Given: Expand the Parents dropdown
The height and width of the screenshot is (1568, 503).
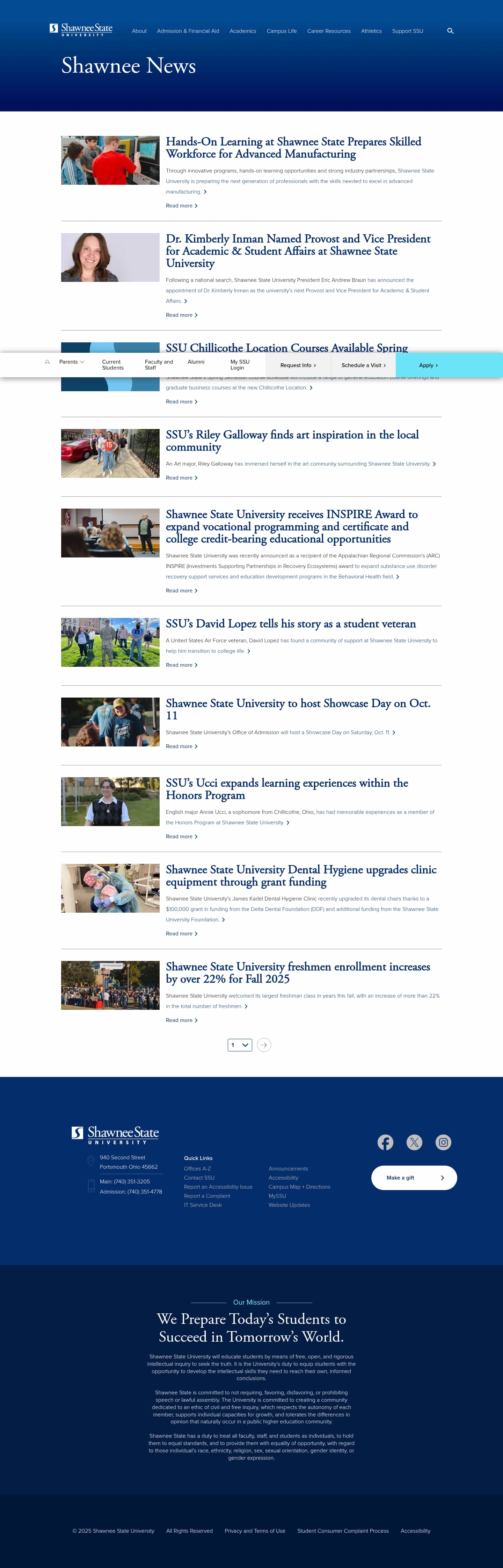Looking at the screenshot, I should [x=71, y=362].
